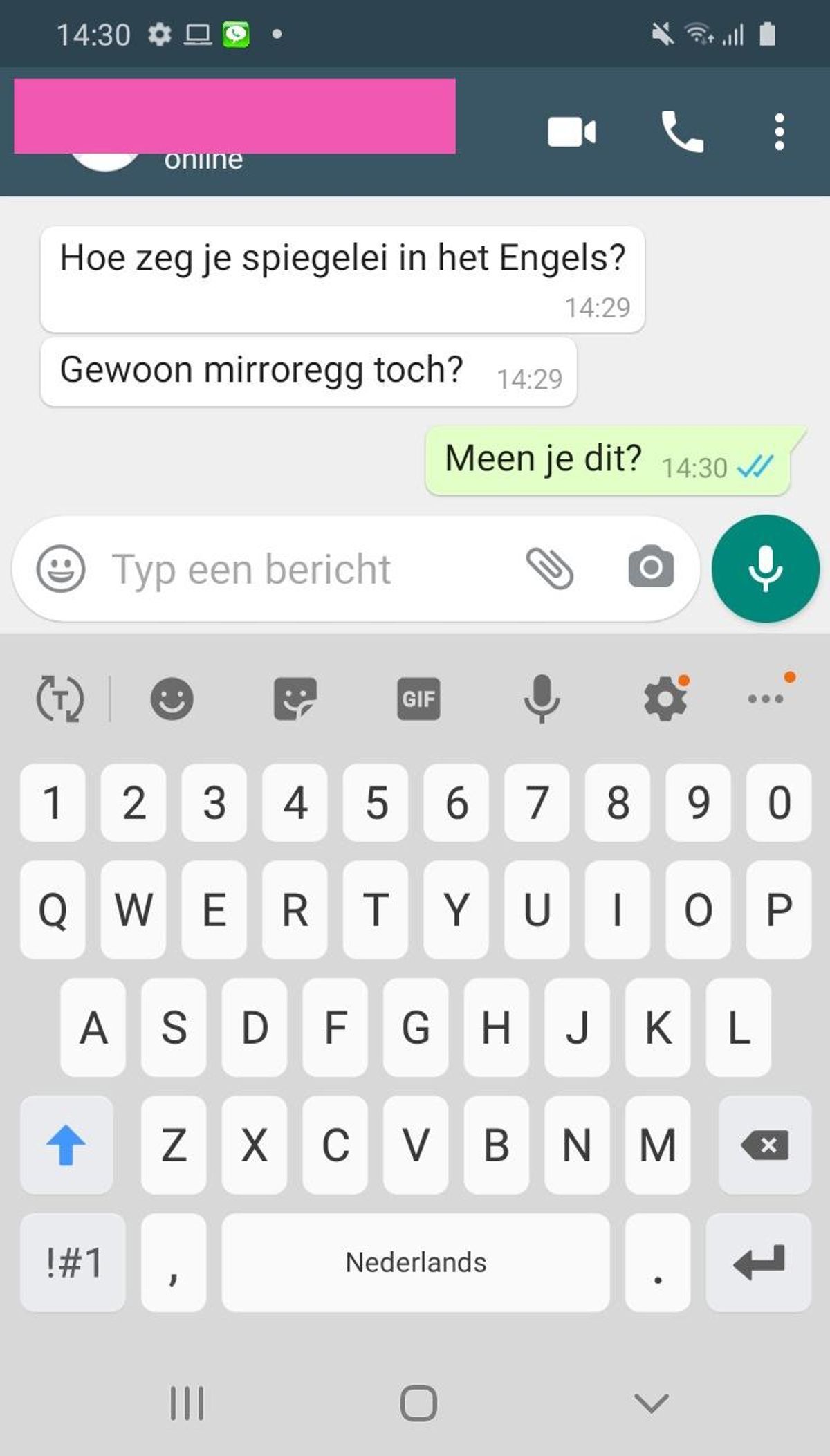
Task: Open keyboard settings gear
Action: pos(665,699)
